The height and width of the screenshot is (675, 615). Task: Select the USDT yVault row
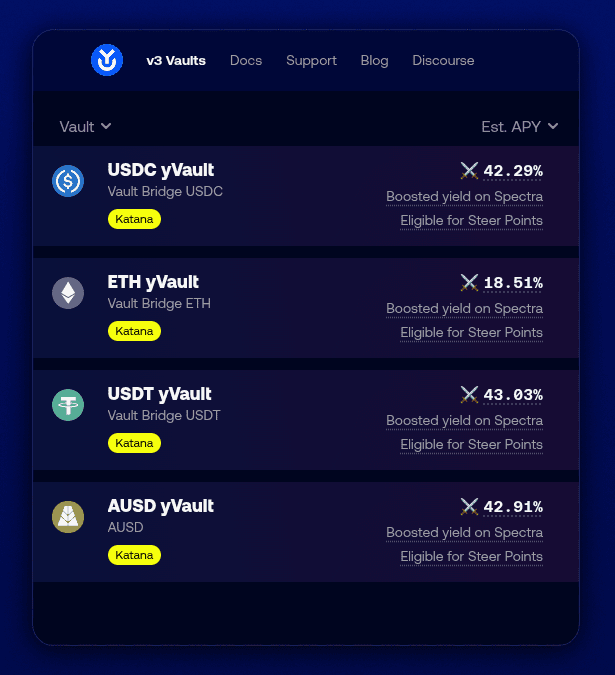[160, 394]
